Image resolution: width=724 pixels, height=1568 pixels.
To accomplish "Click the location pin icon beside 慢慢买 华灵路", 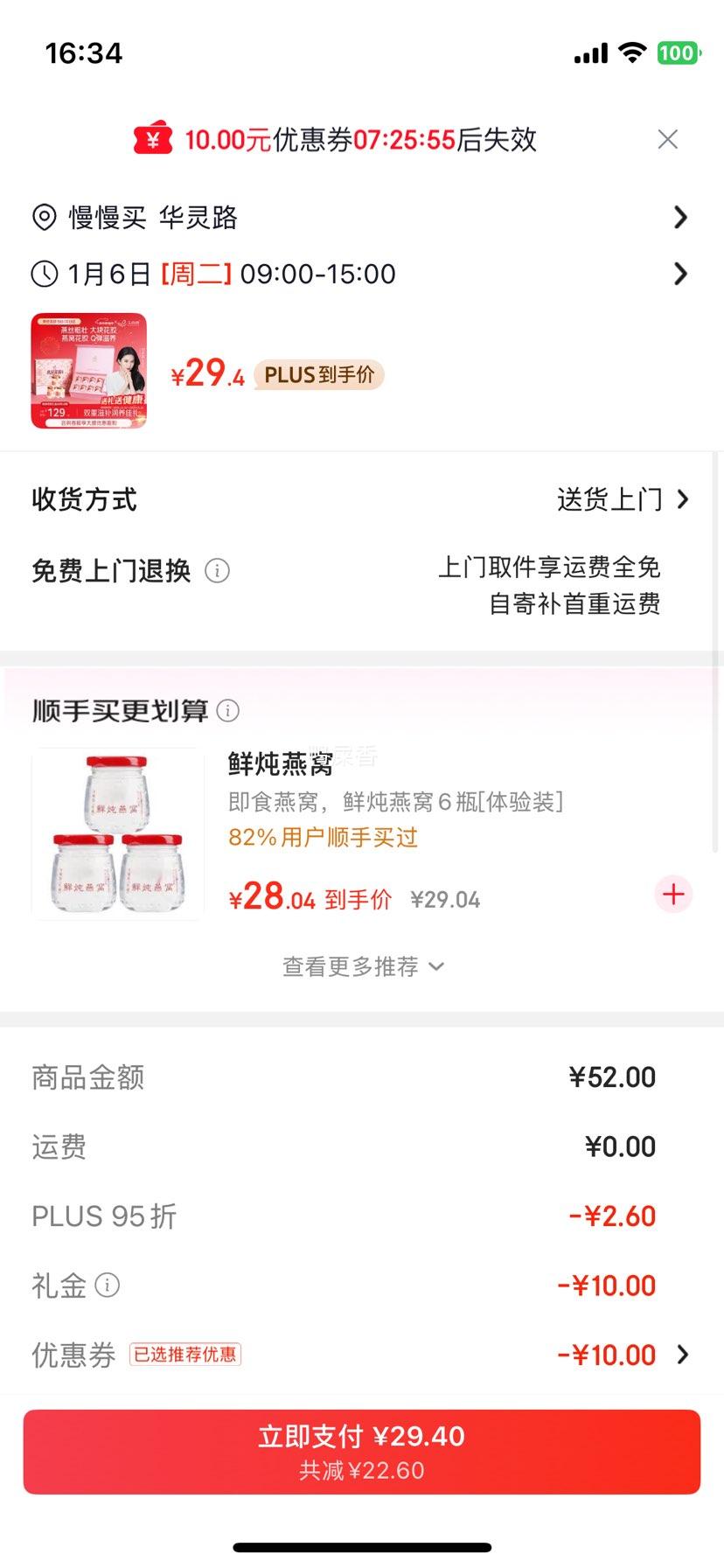I will coord(43,218).
